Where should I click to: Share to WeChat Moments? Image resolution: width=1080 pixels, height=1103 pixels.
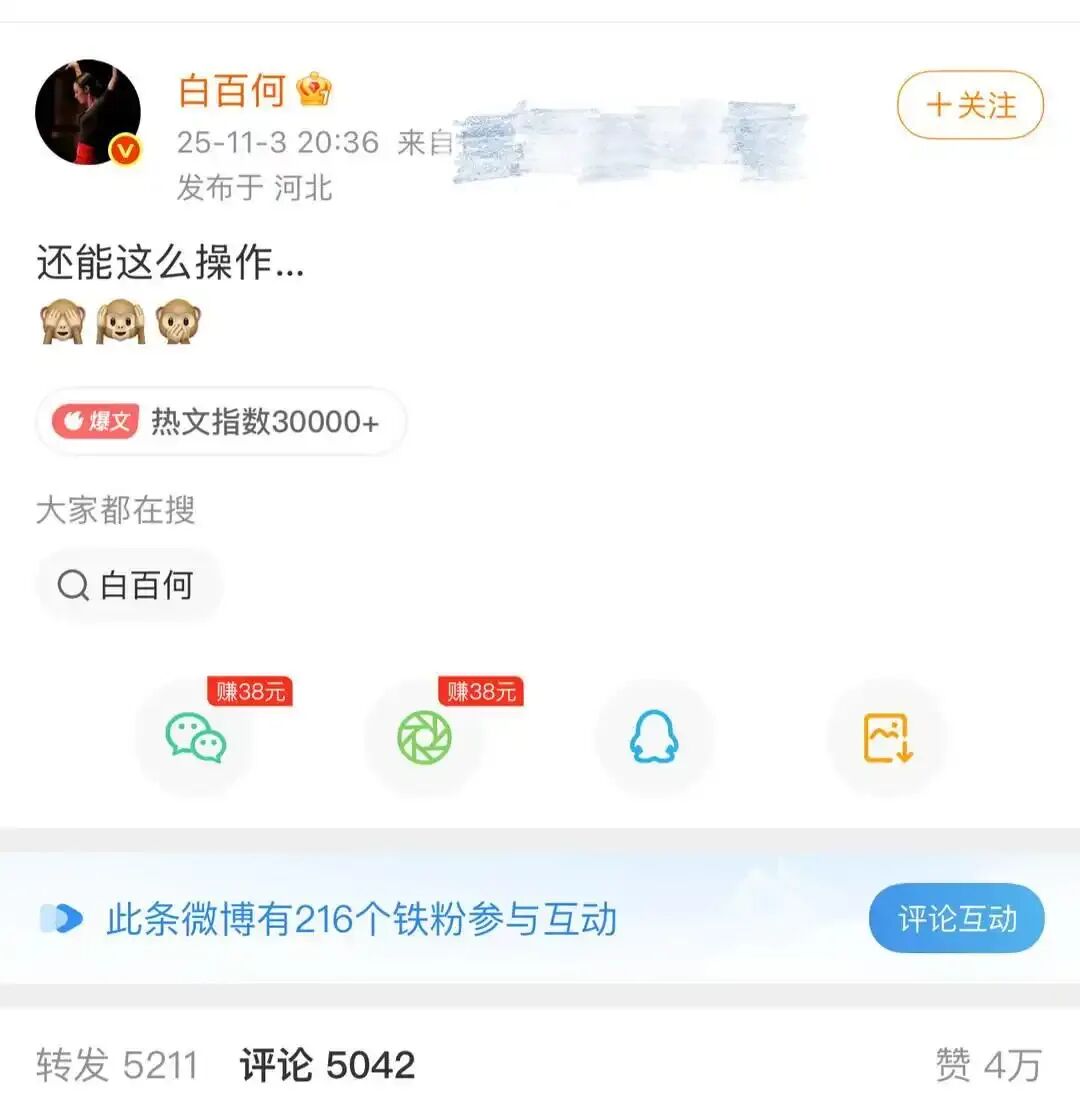click(425, 738)
